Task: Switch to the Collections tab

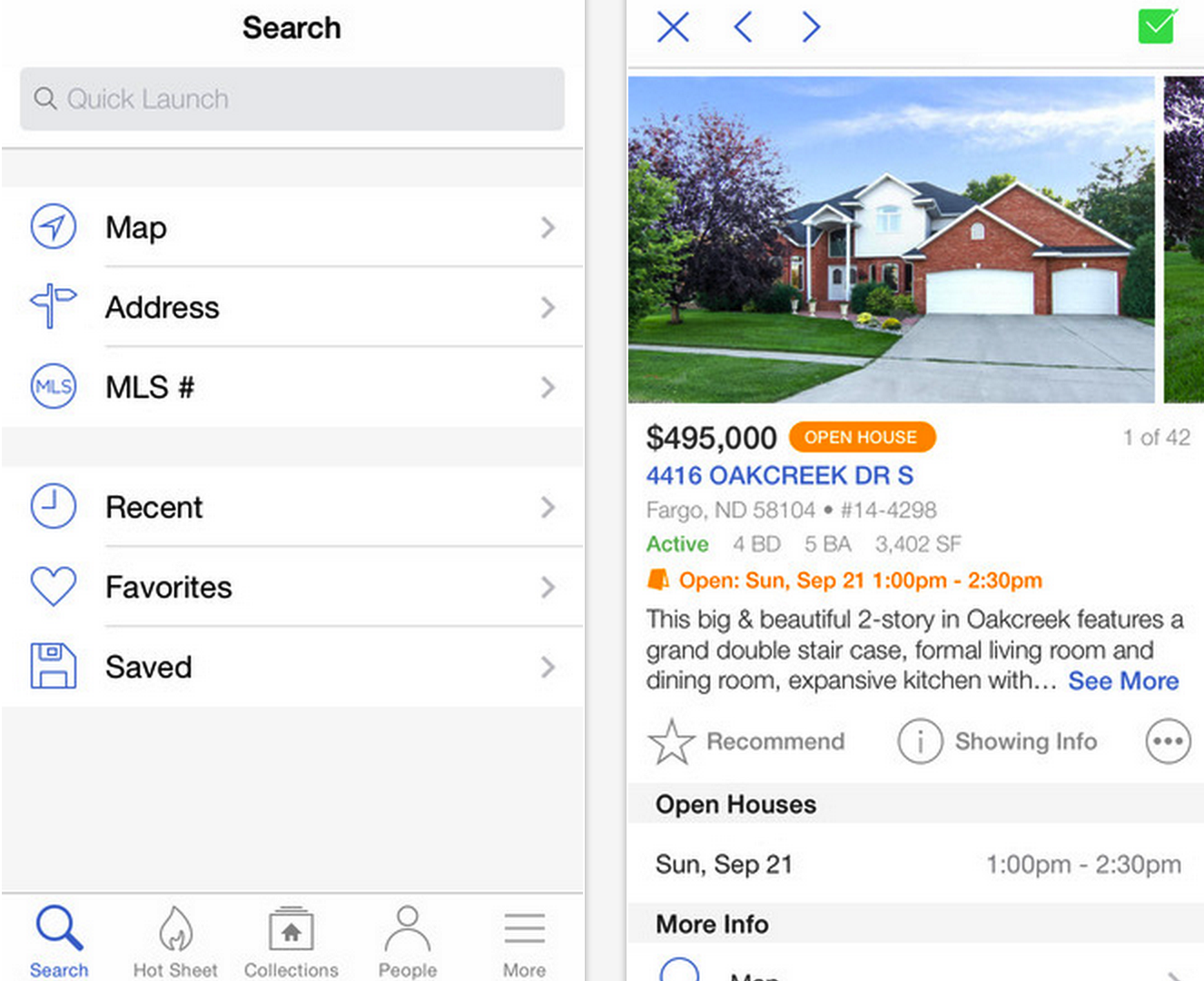Action: coord(291,941)
